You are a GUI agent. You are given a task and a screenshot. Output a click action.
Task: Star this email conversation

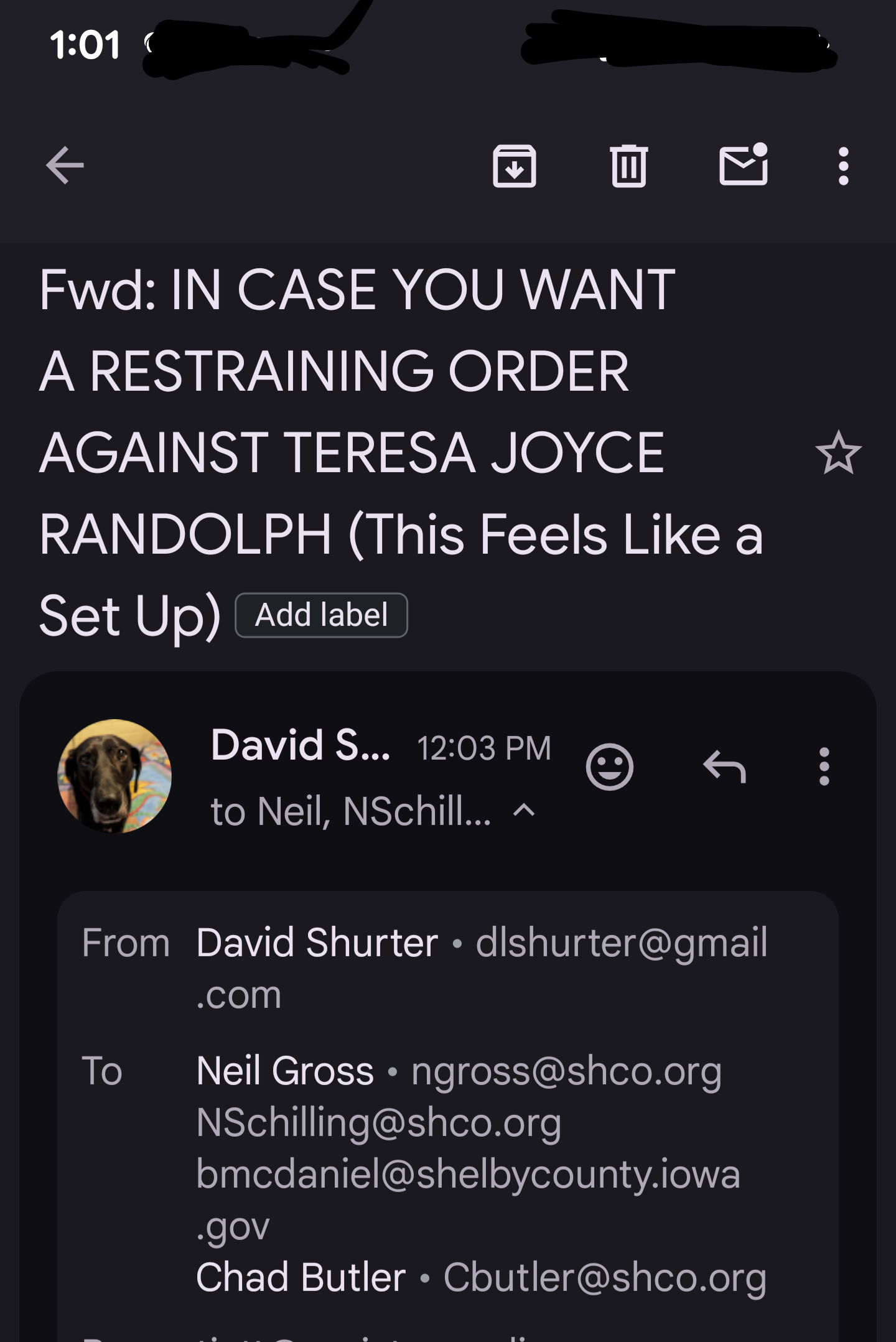[838, 453]
